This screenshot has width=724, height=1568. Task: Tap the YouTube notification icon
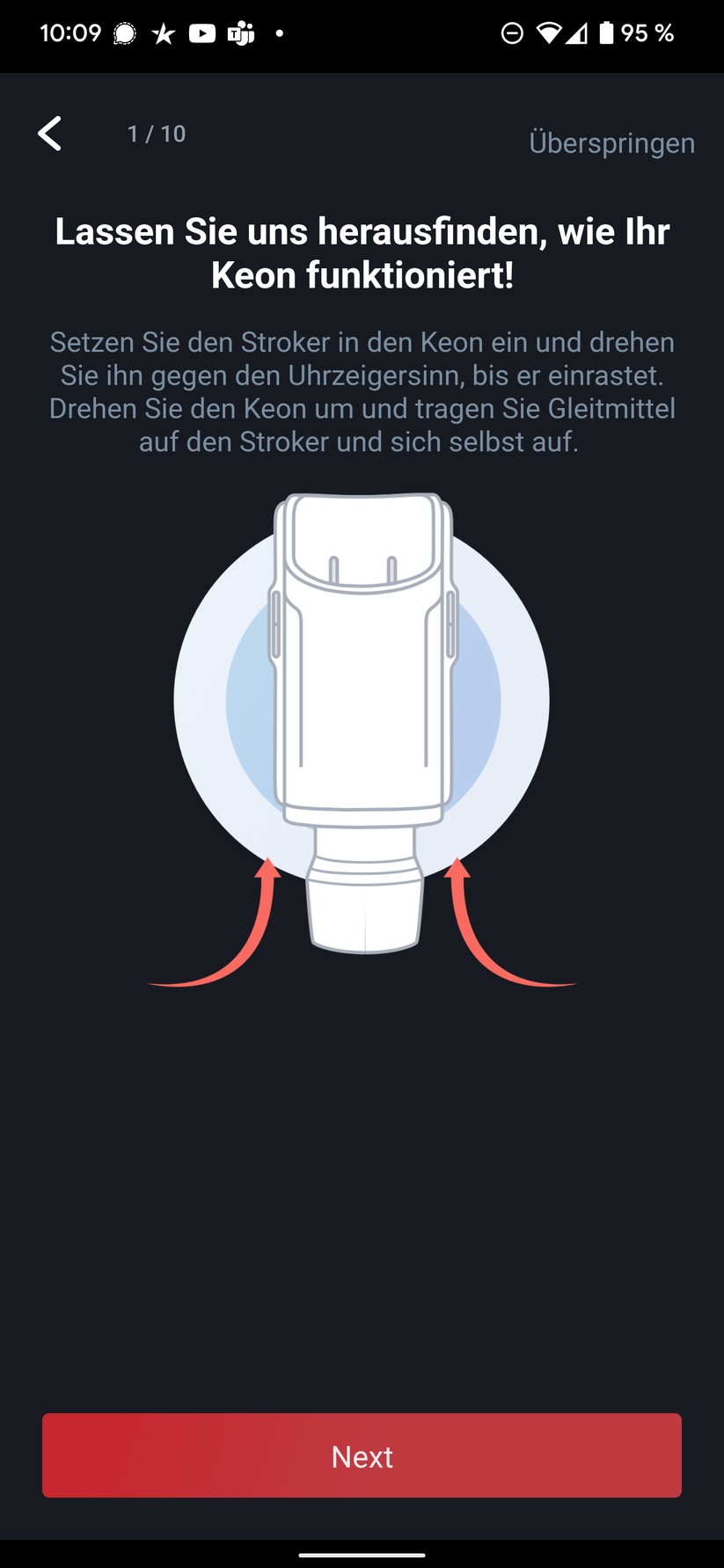pos(202,33)
